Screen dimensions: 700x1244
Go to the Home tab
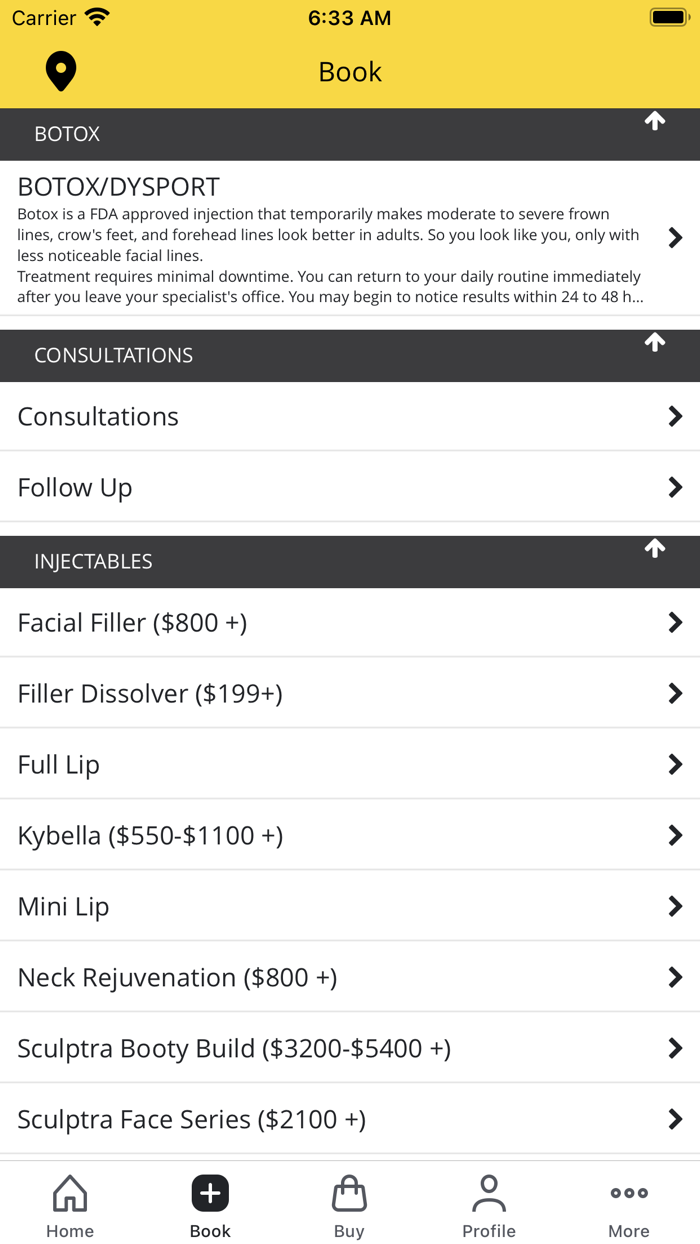point(70,1206)
